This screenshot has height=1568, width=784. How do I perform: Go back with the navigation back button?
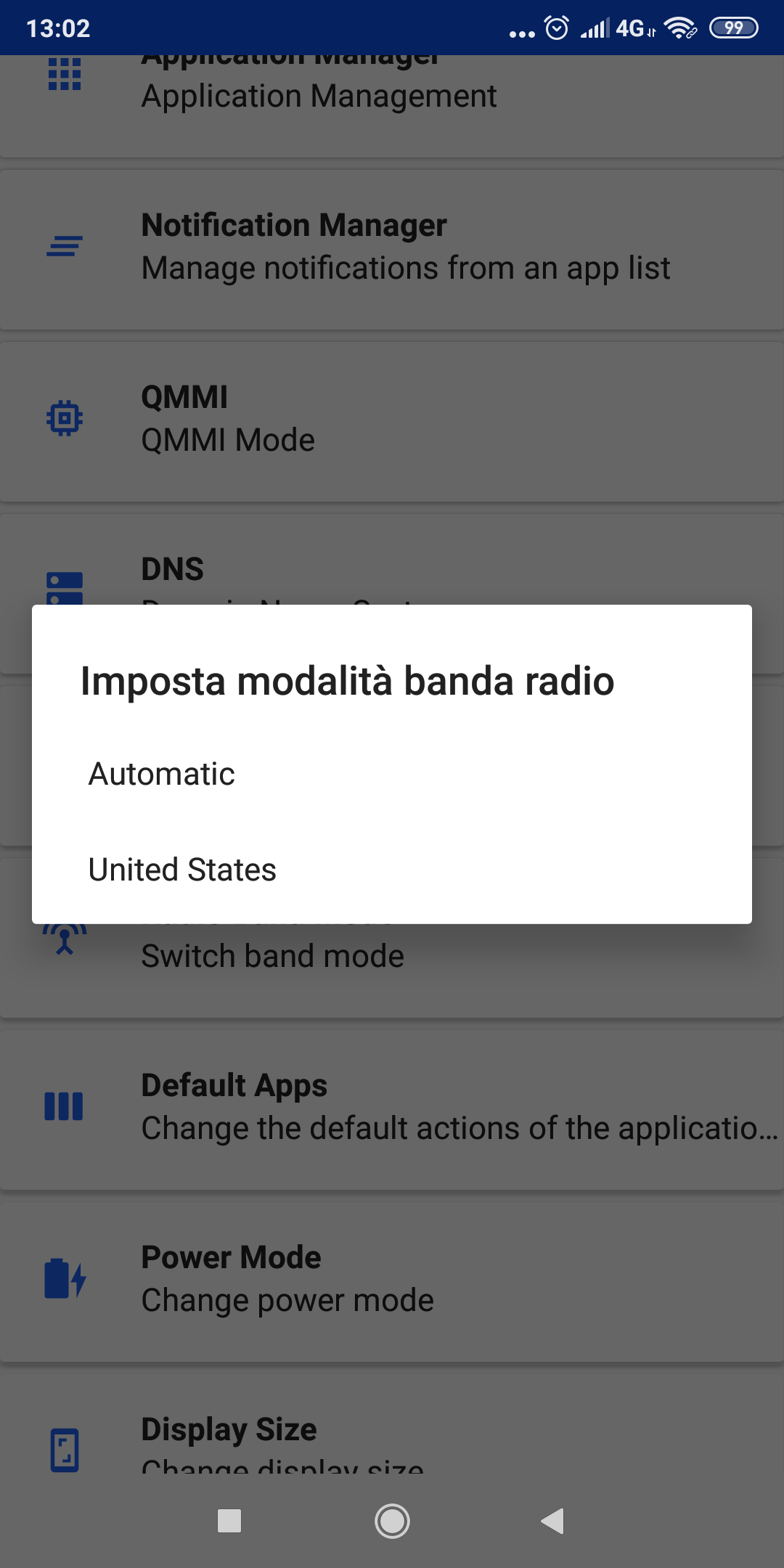point(553,1521)
